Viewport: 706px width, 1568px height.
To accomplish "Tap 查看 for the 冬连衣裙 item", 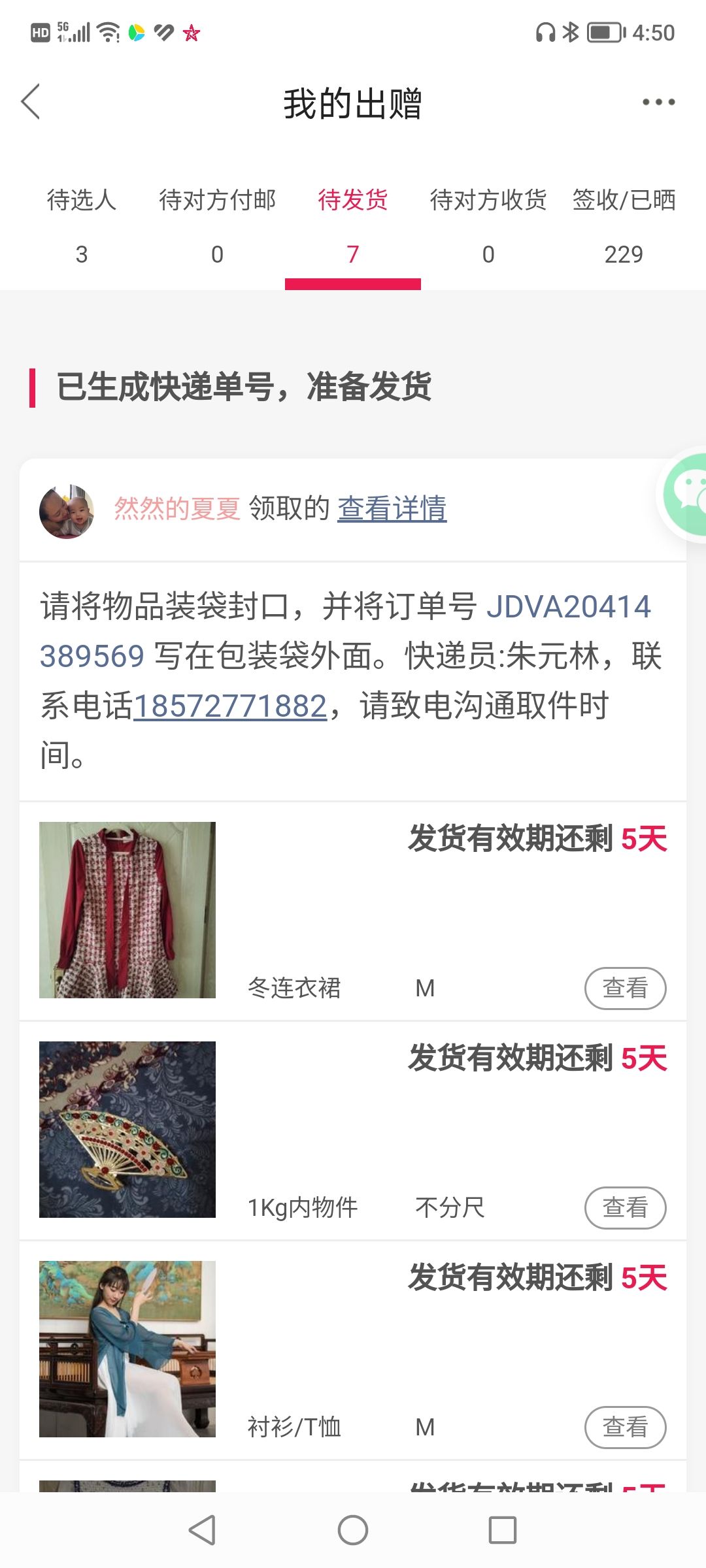I will coord(625,988).
